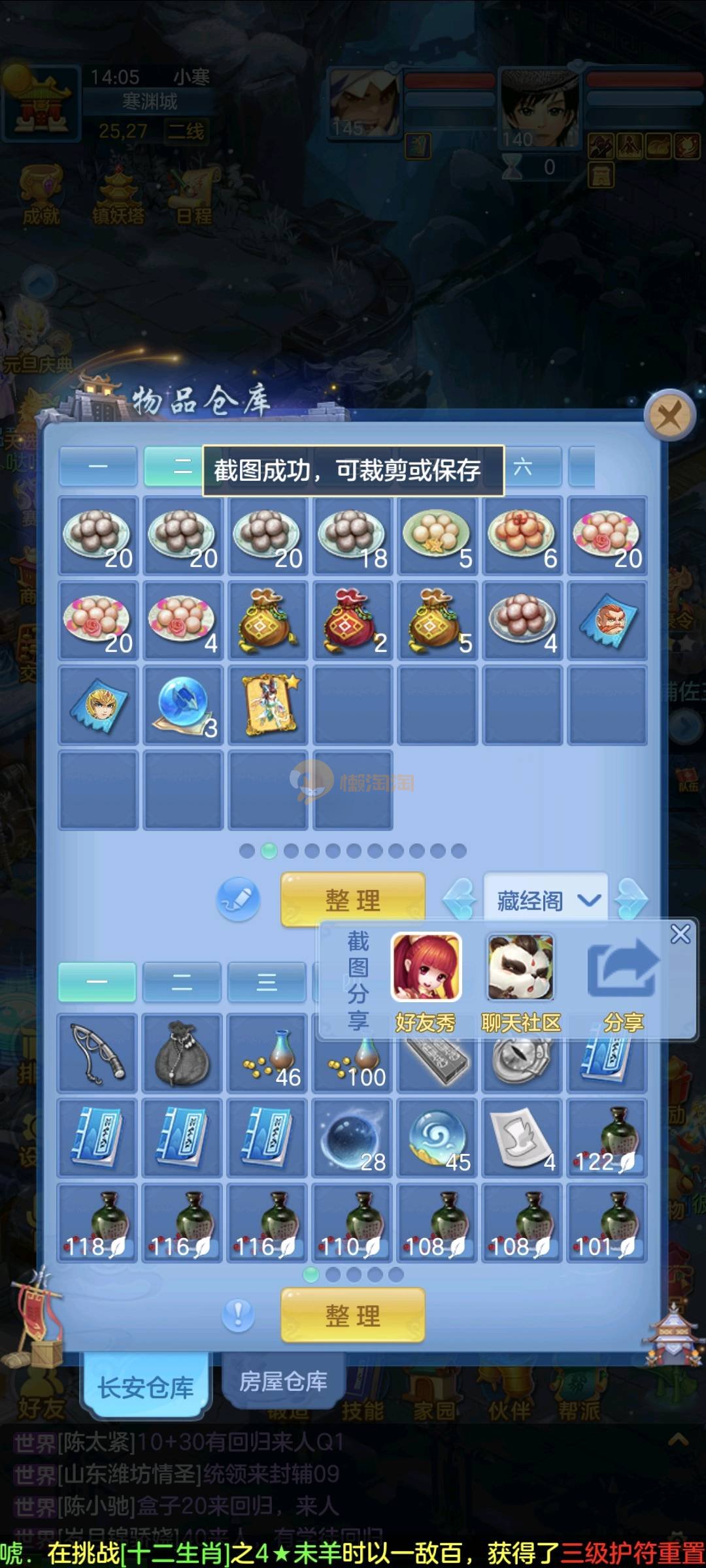Dismiss the 截图分享 share popup
The image size is (706, 1568).
680,934
